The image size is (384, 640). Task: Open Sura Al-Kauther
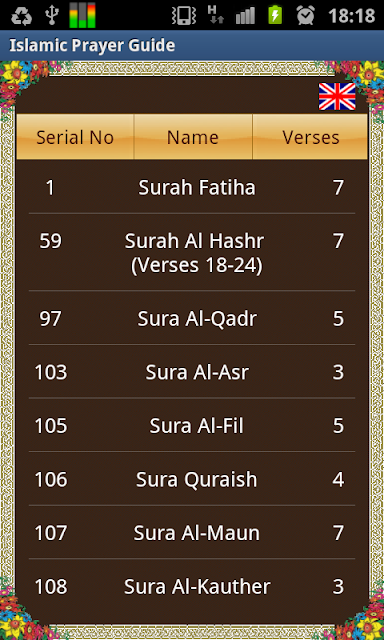[192, 586]
